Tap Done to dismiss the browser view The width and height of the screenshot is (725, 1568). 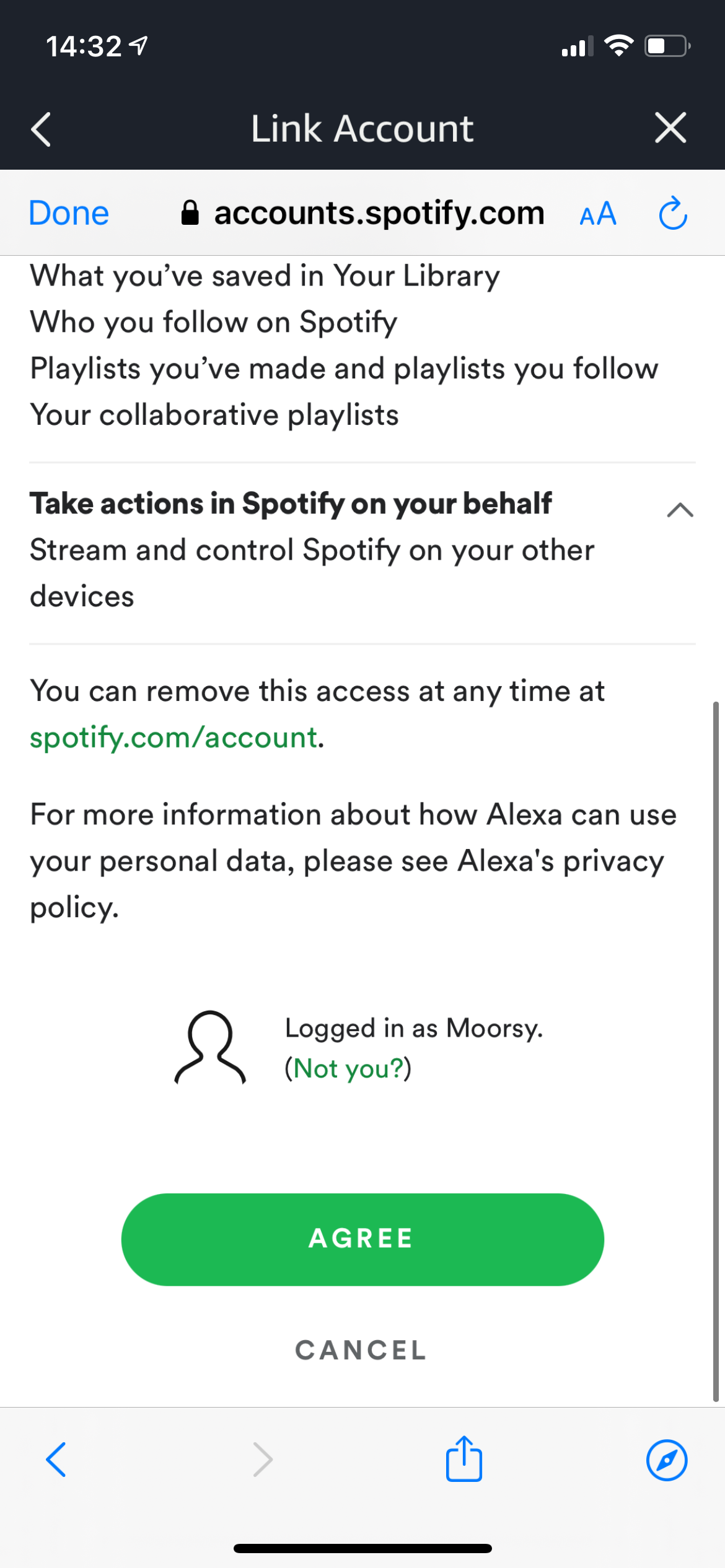click(68, 213)
